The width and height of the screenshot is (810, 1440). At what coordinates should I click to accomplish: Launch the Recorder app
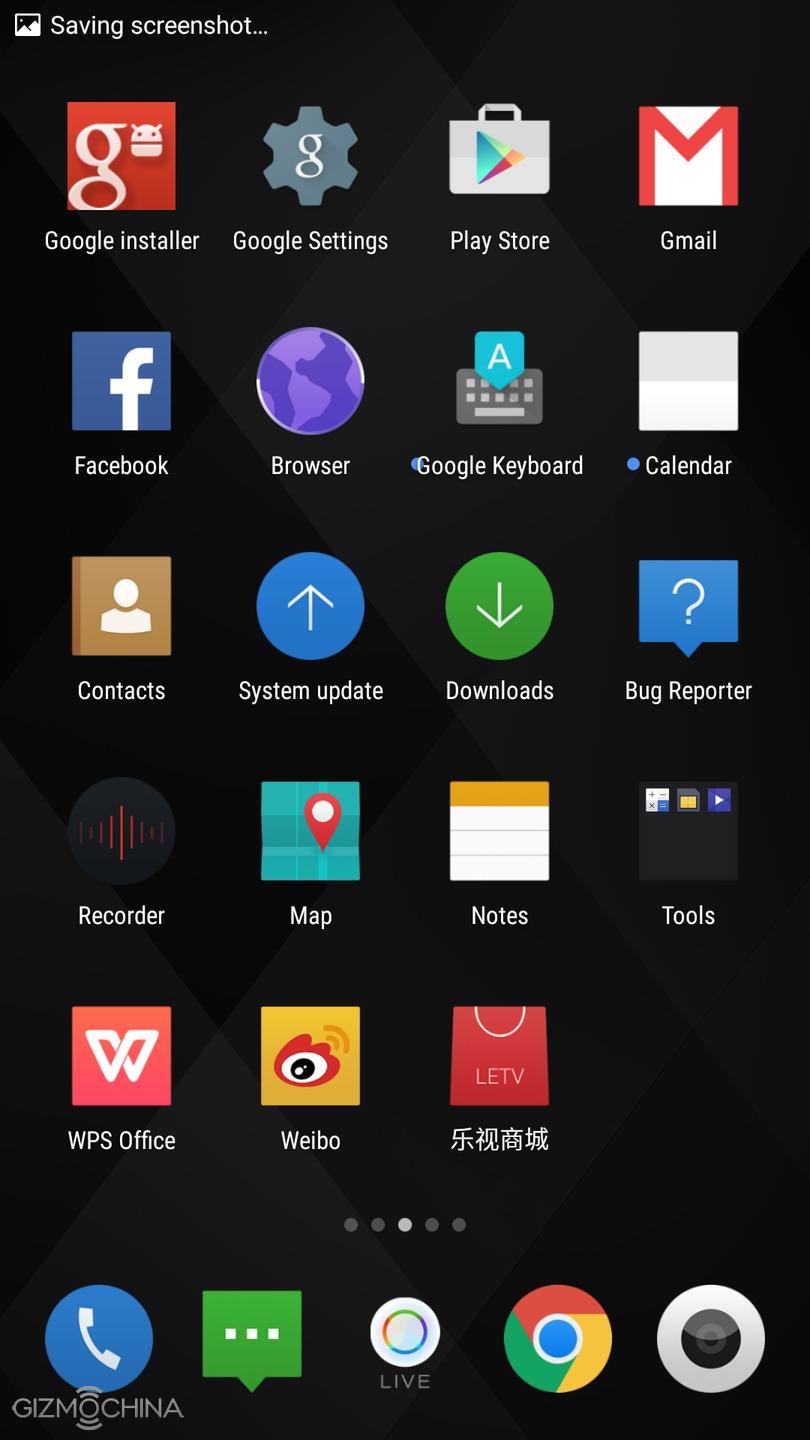tap(121, 831)
